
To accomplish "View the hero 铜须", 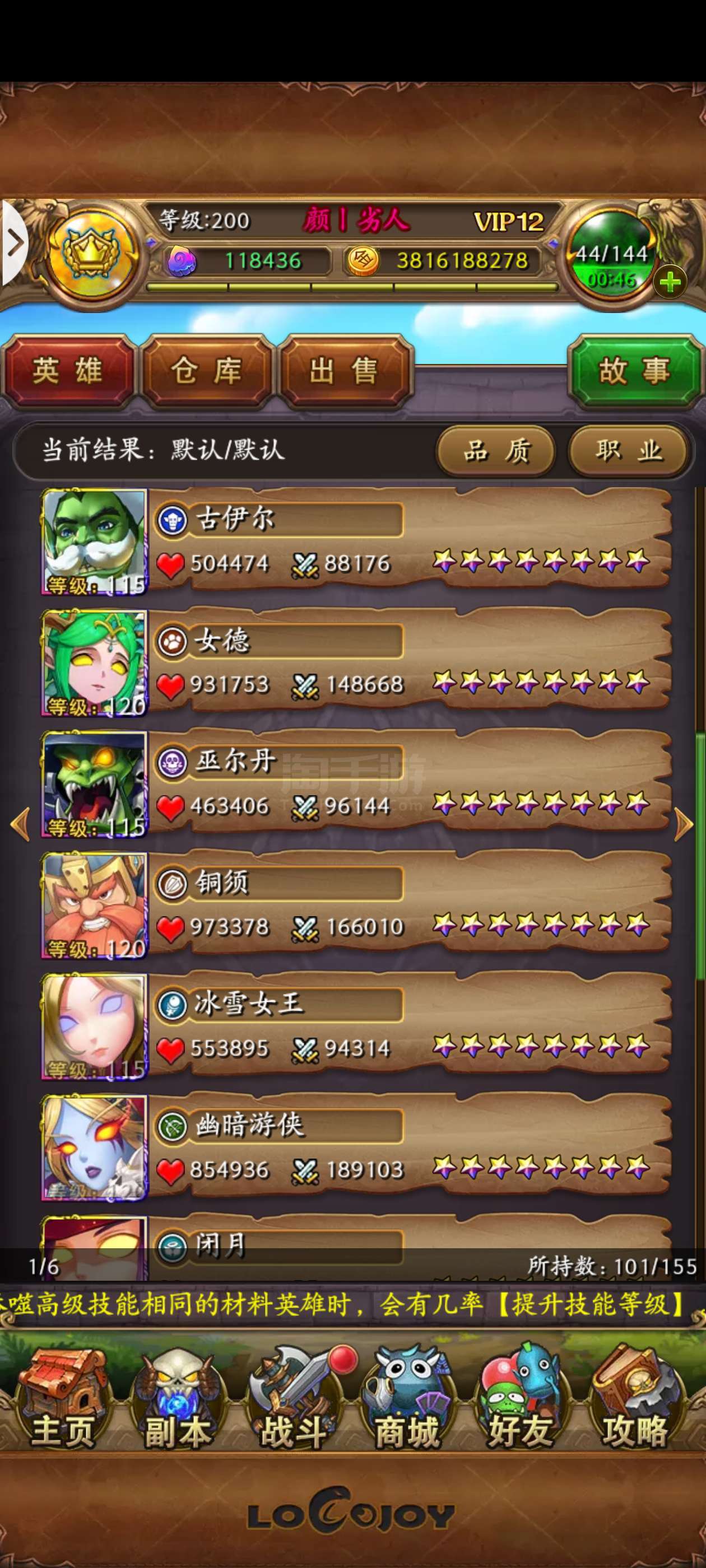I will (x=356, y=905).
